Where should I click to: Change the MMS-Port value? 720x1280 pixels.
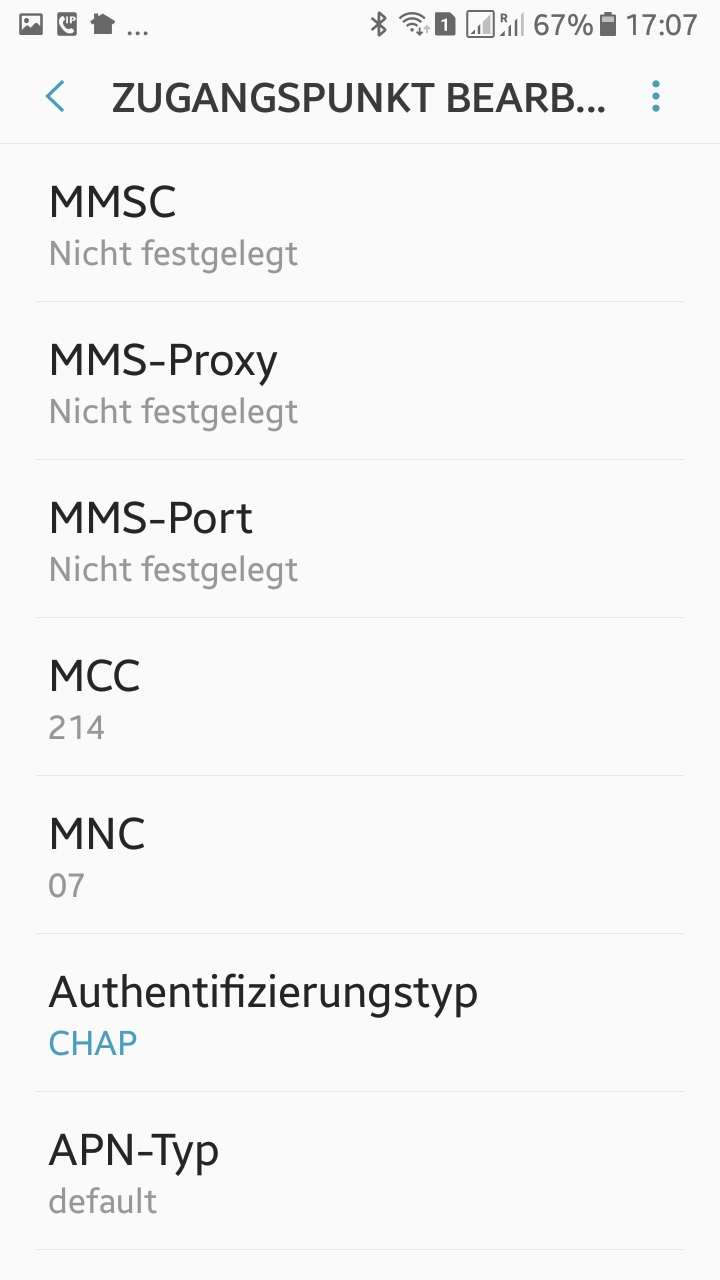(x=360, y=540)
